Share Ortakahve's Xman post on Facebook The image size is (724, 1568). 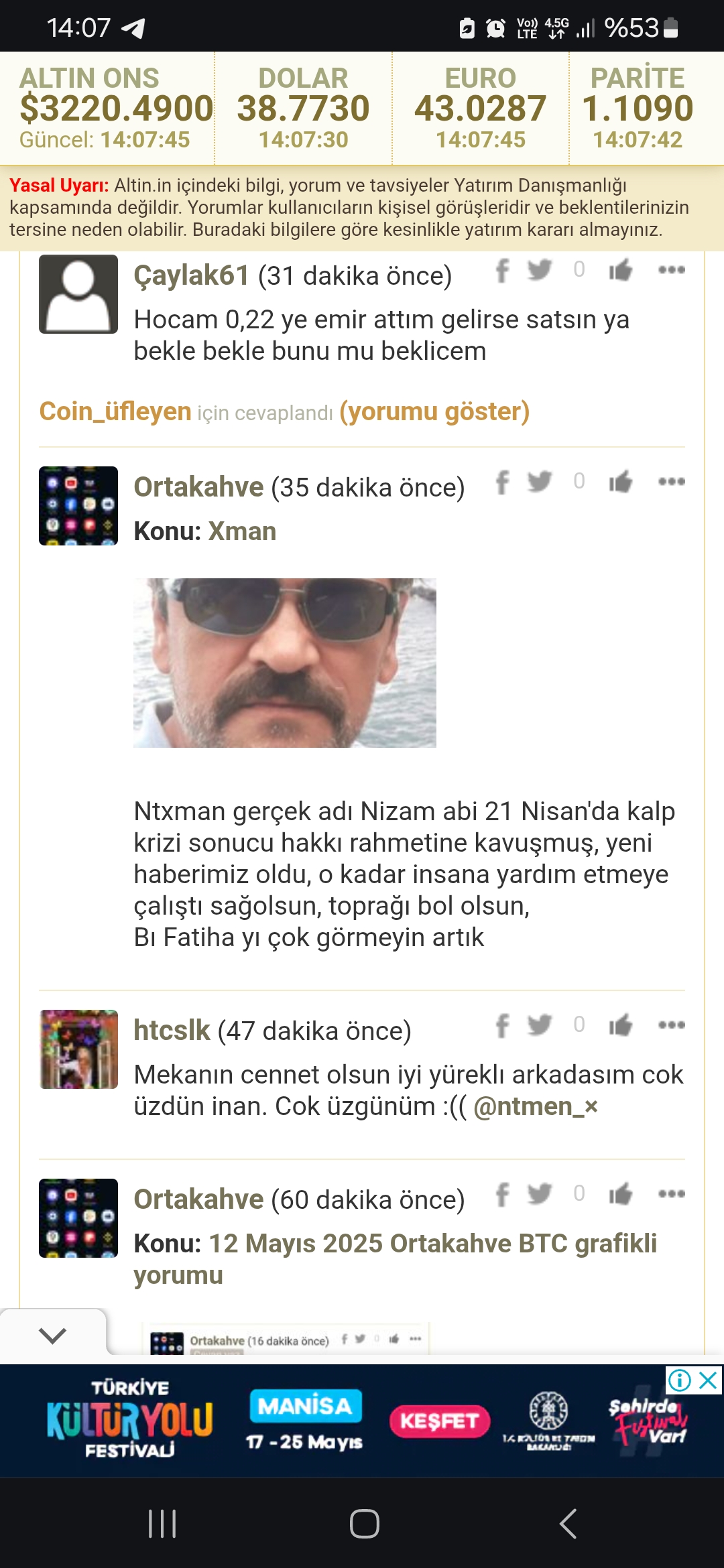502,482
